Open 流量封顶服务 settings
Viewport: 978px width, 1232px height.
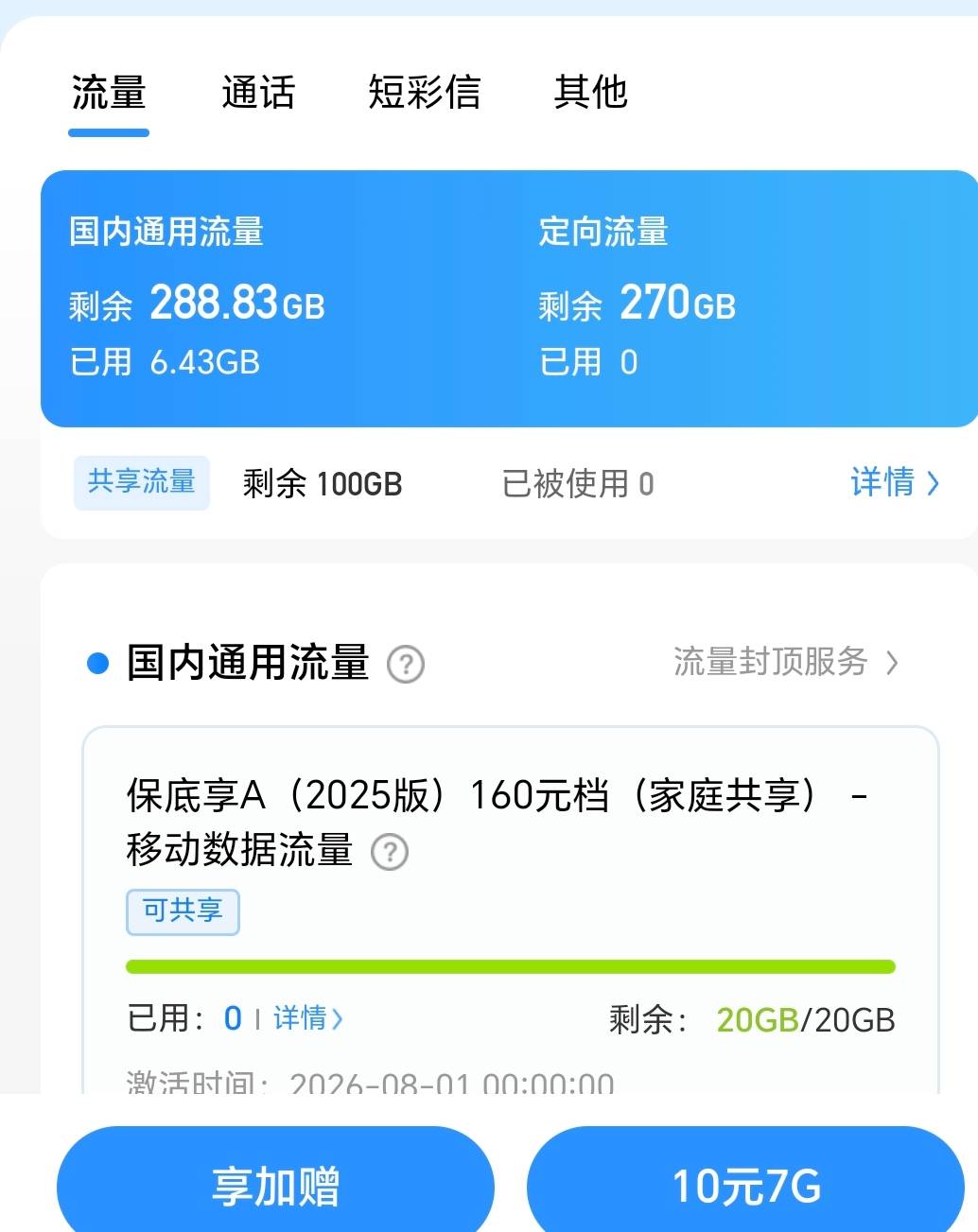[786, 662]
